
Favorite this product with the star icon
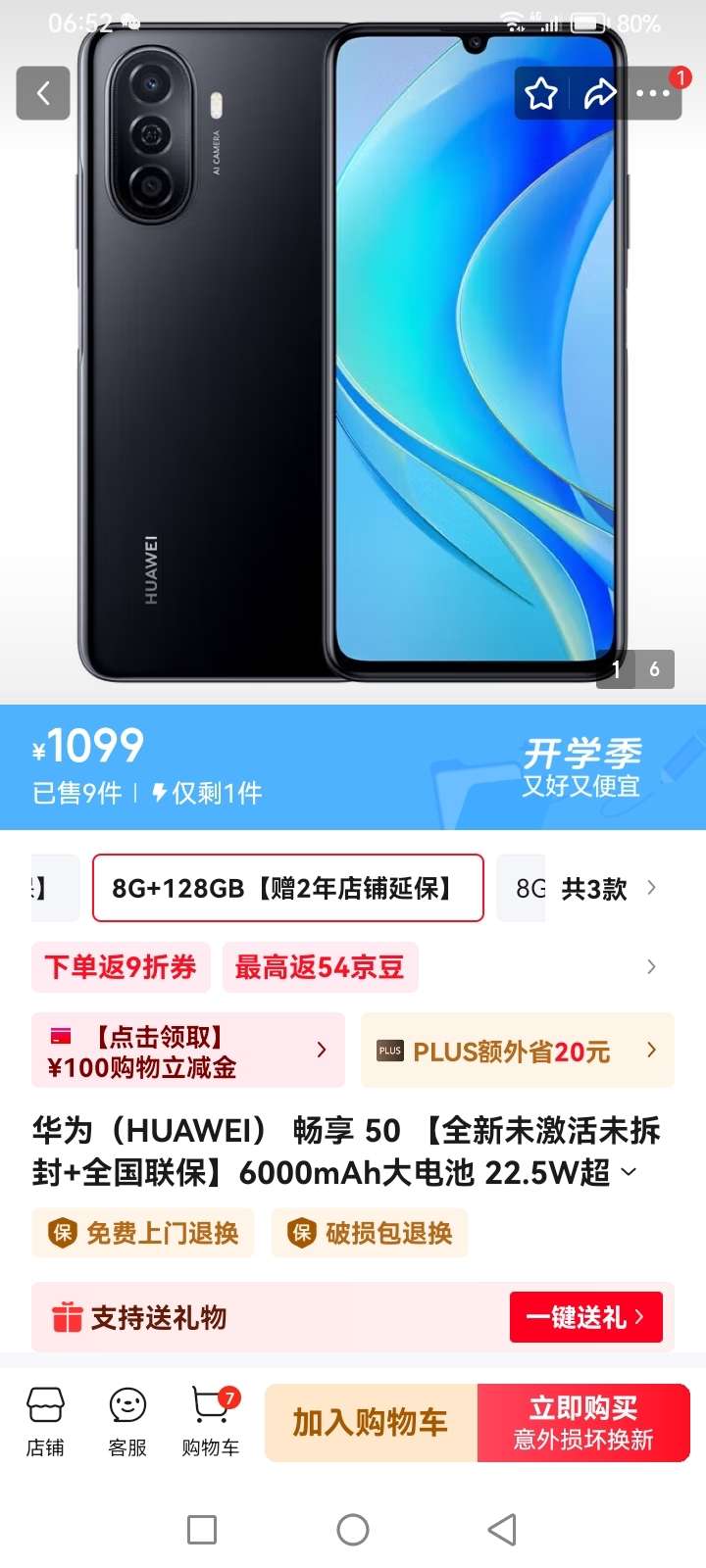tap(540, 94)
